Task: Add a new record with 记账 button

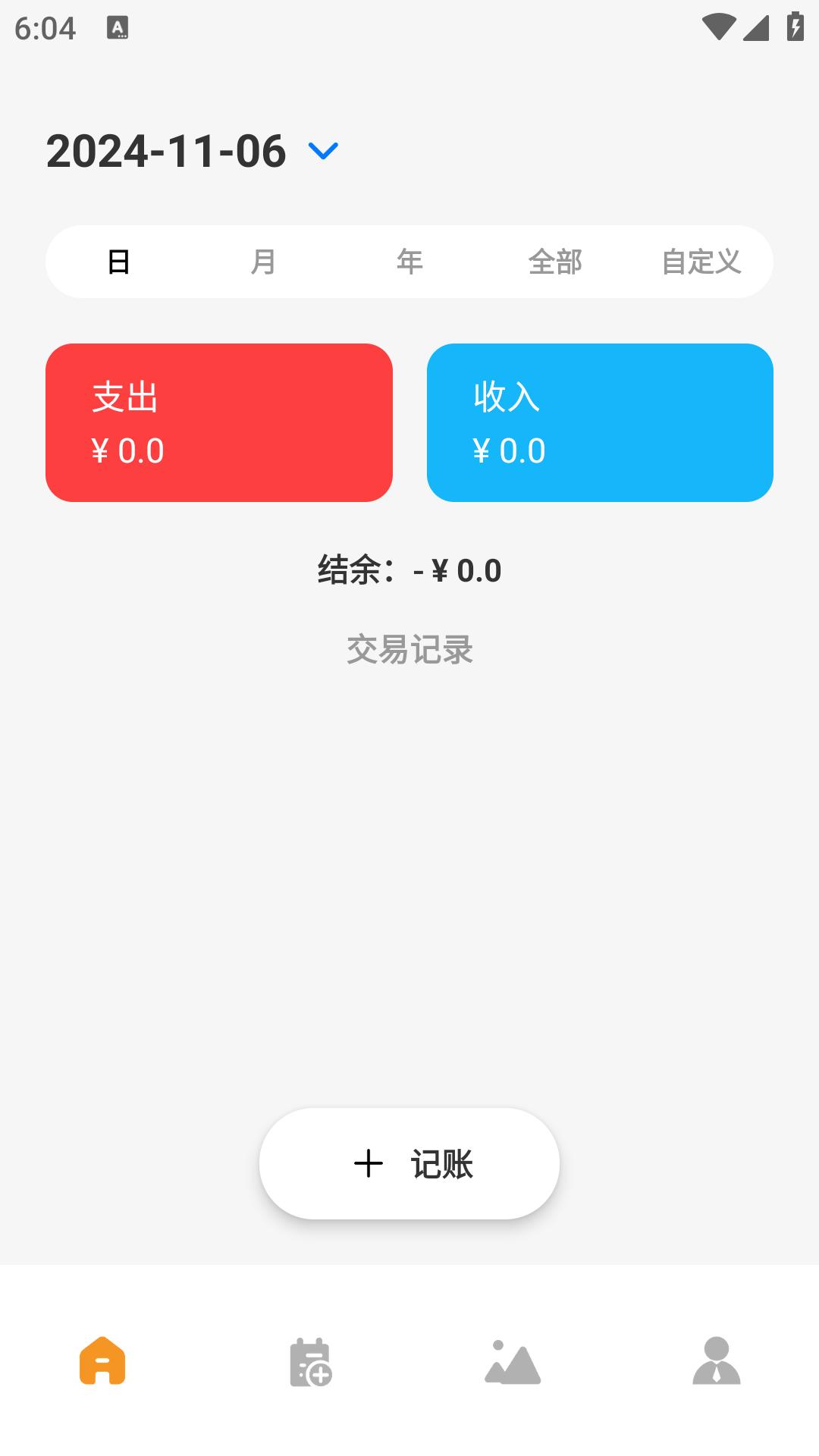Action: (x=409, y=1163)
